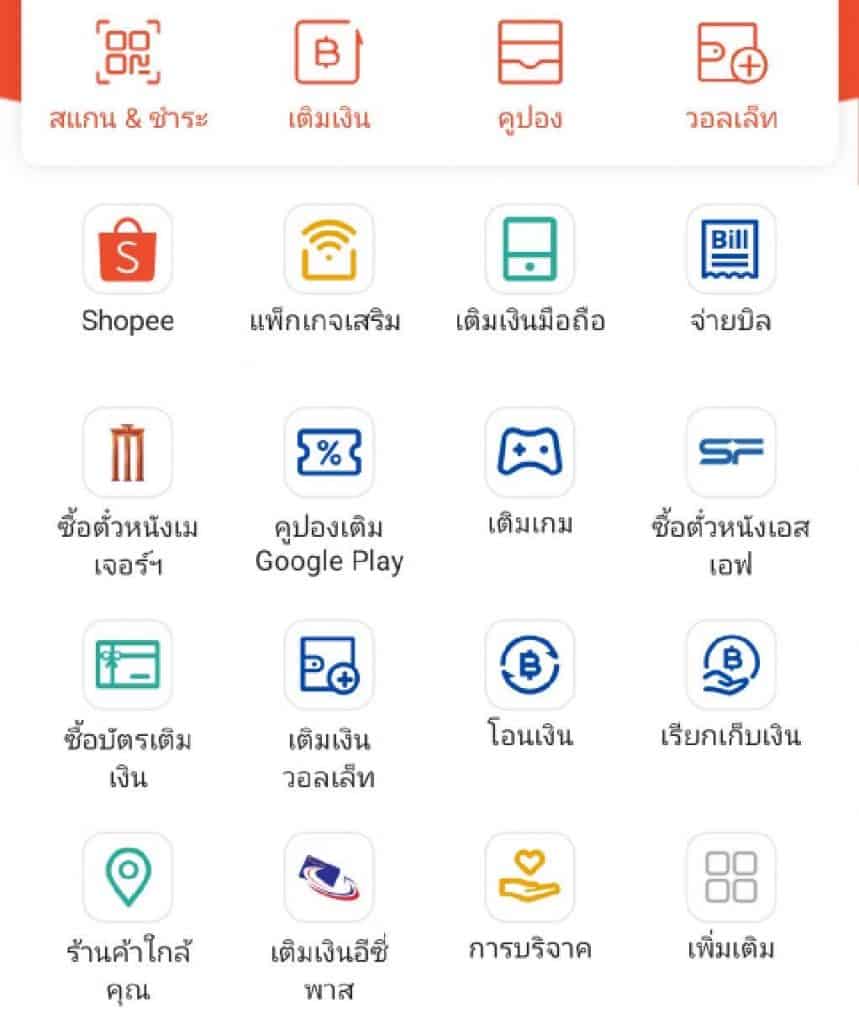Open เติมเงินมือถือ mobile top-up
This screenshot has height=1024, width=859.
coord(529,248)
